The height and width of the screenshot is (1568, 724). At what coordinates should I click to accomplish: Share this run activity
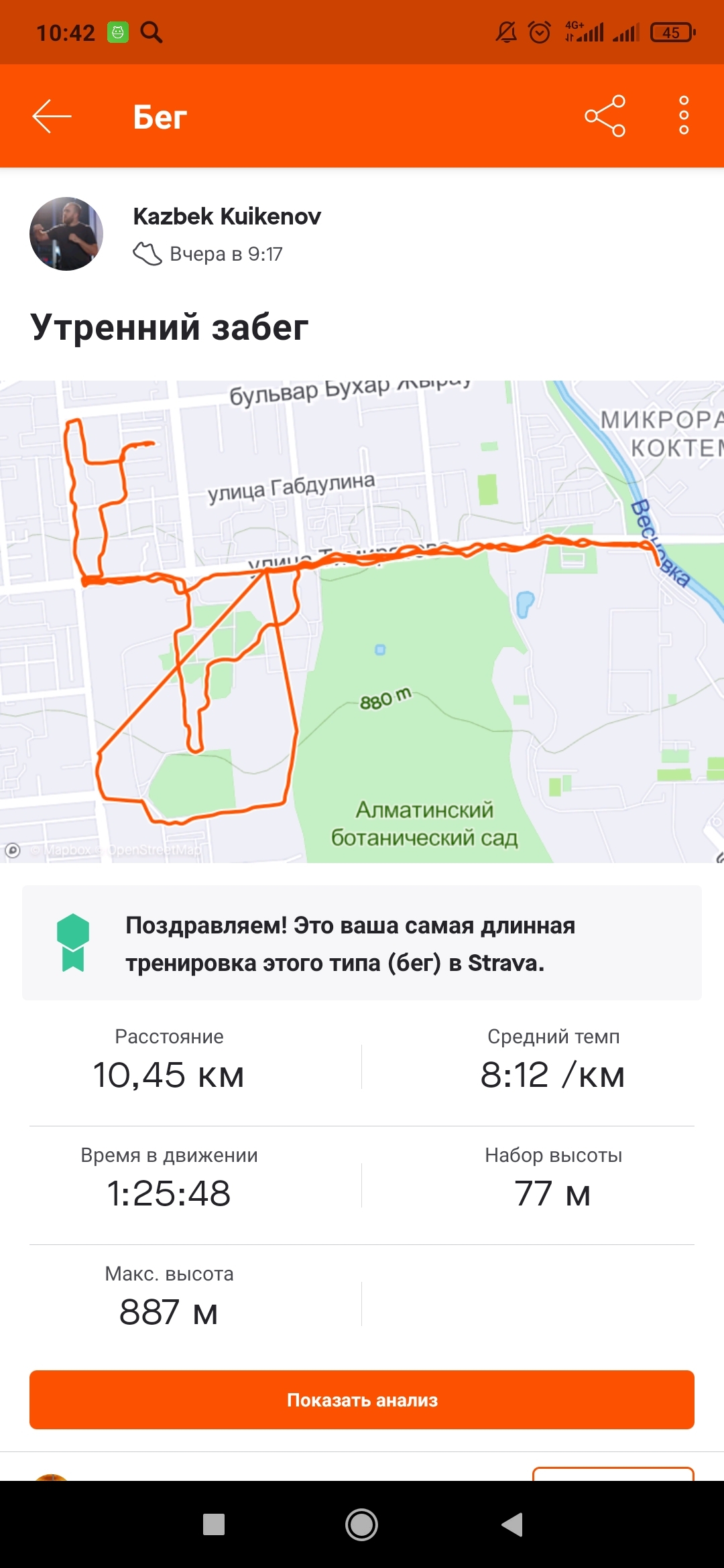pos(605,116)
